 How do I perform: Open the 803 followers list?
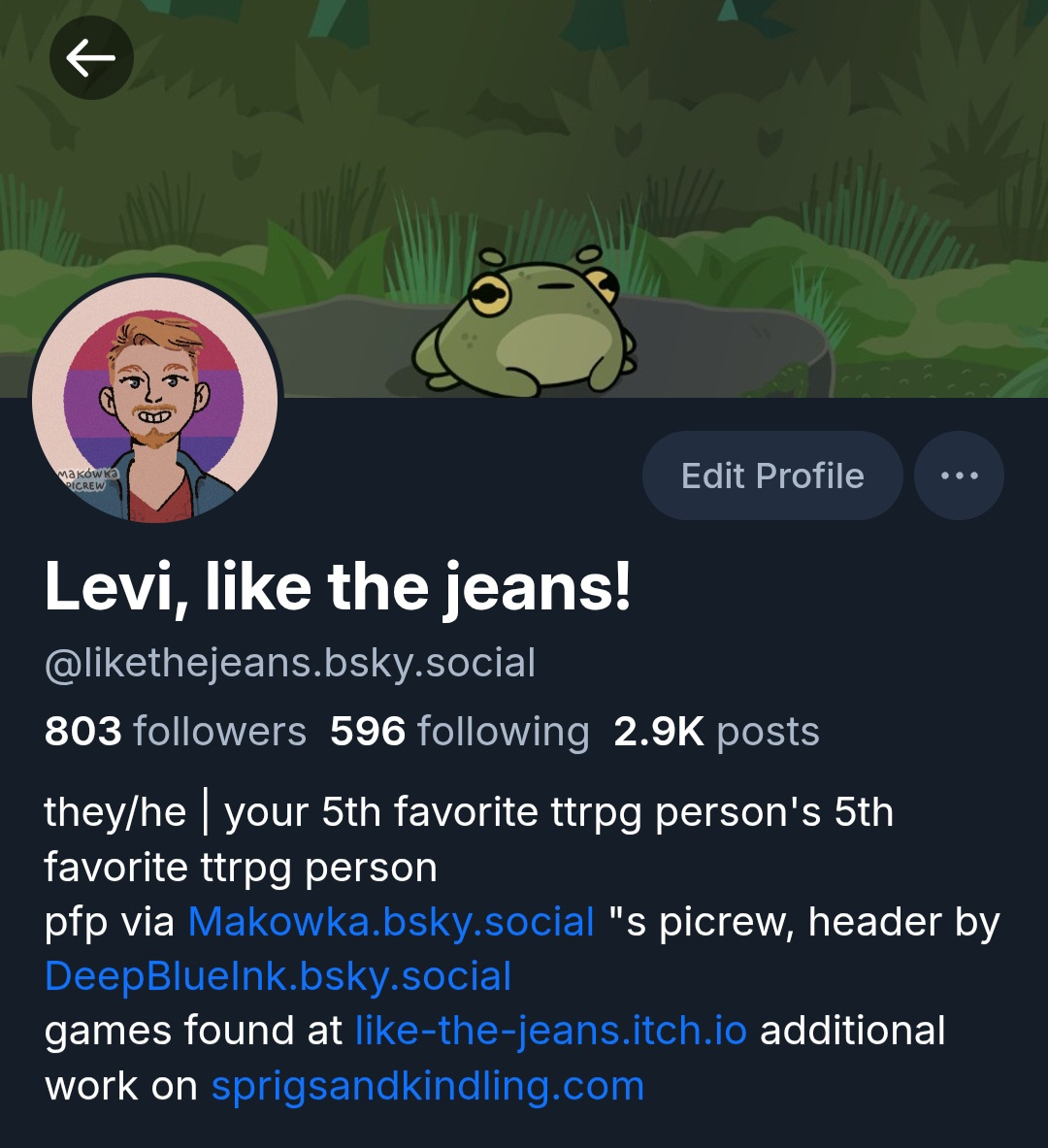pos(176,732)
